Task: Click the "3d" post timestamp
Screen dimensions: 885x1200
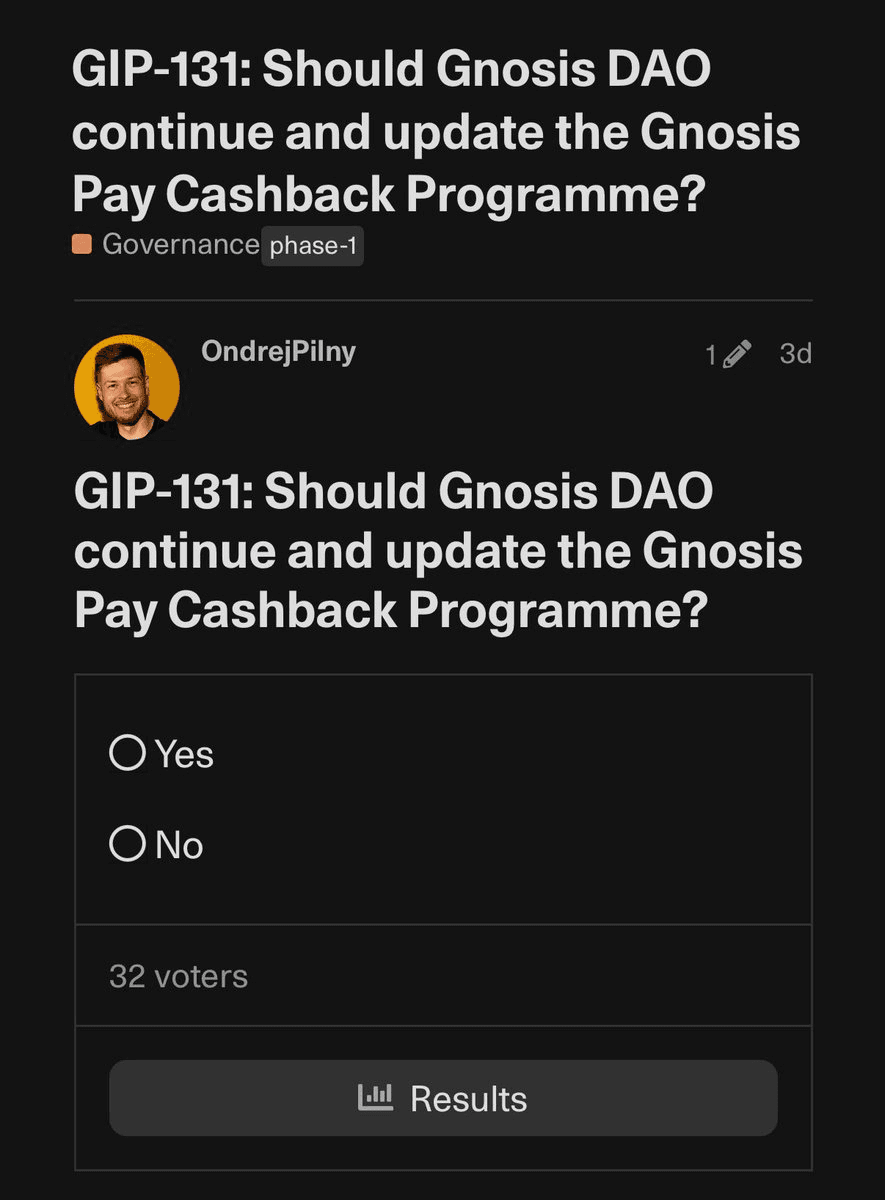Action: click(x=796, y=352)
